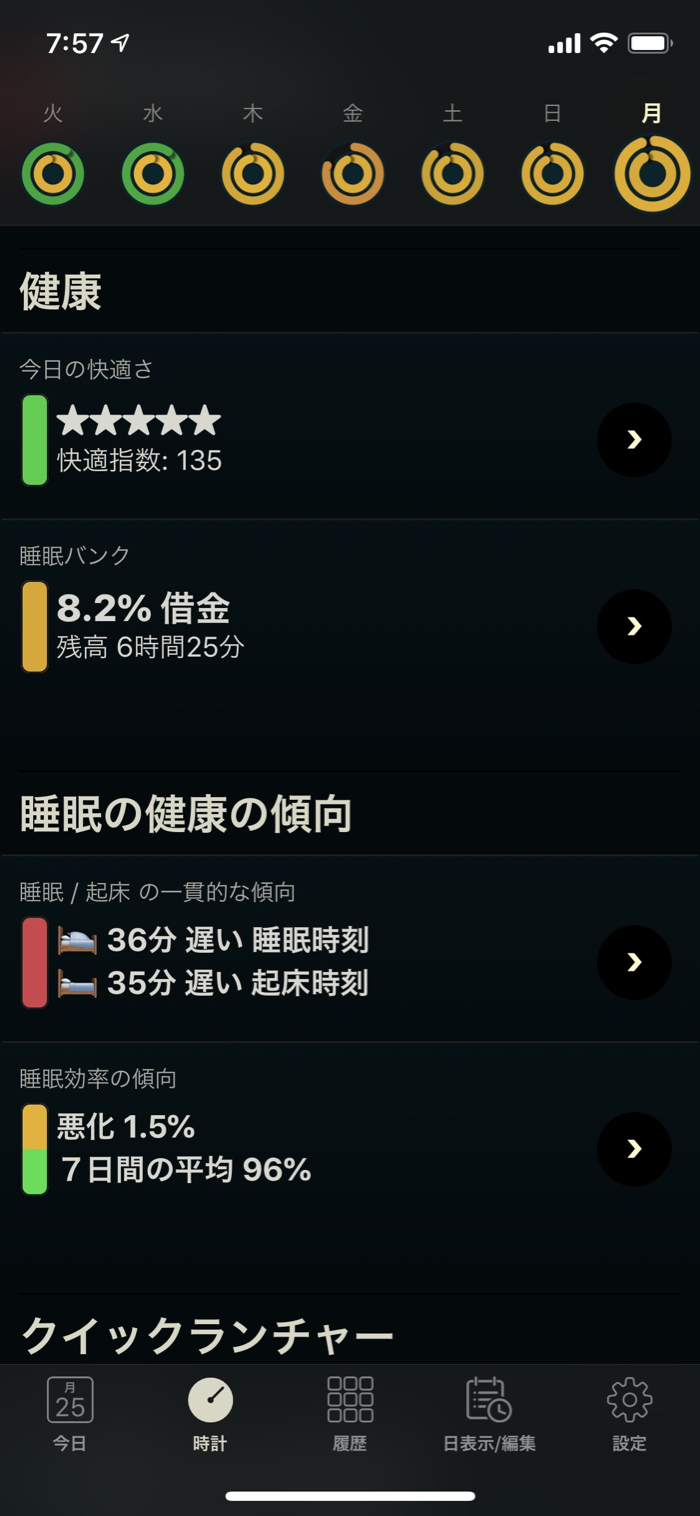Choose the 木 day ring
The height and width of the screenshot is (1516, 700).
253,174
